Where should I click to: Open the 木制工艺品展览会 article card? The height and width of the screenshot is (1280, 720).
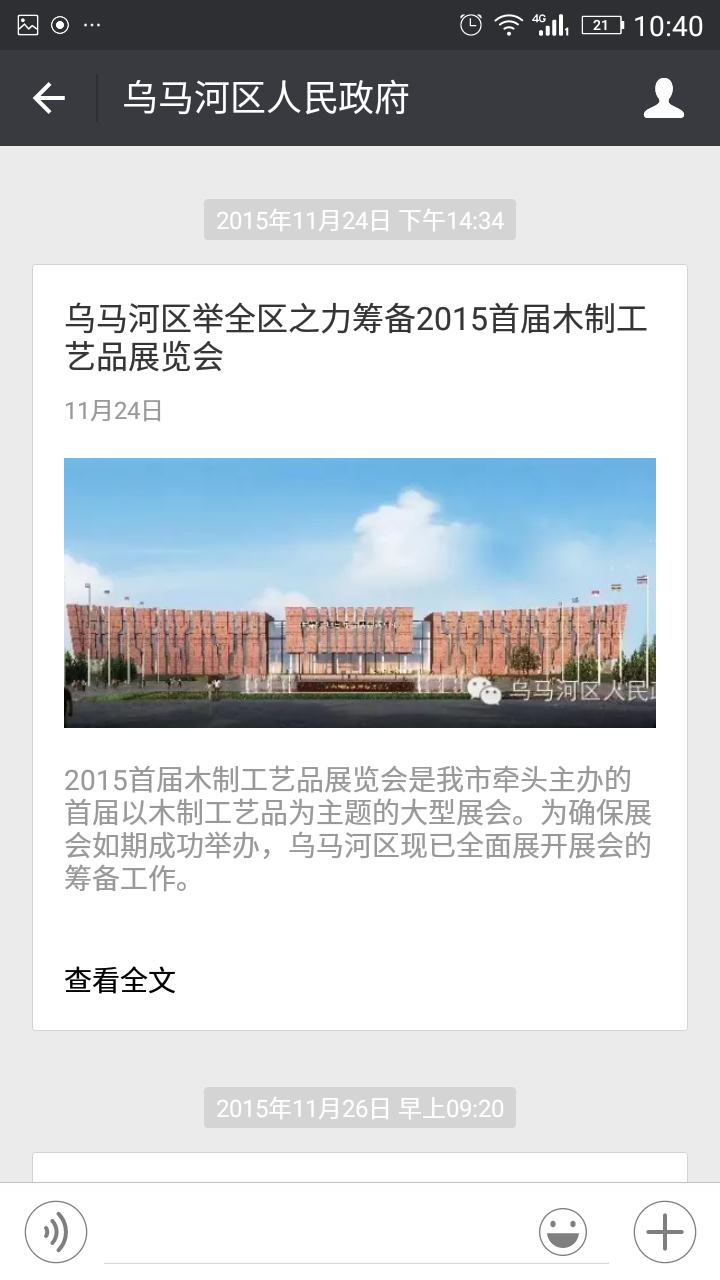click(360, 592)
